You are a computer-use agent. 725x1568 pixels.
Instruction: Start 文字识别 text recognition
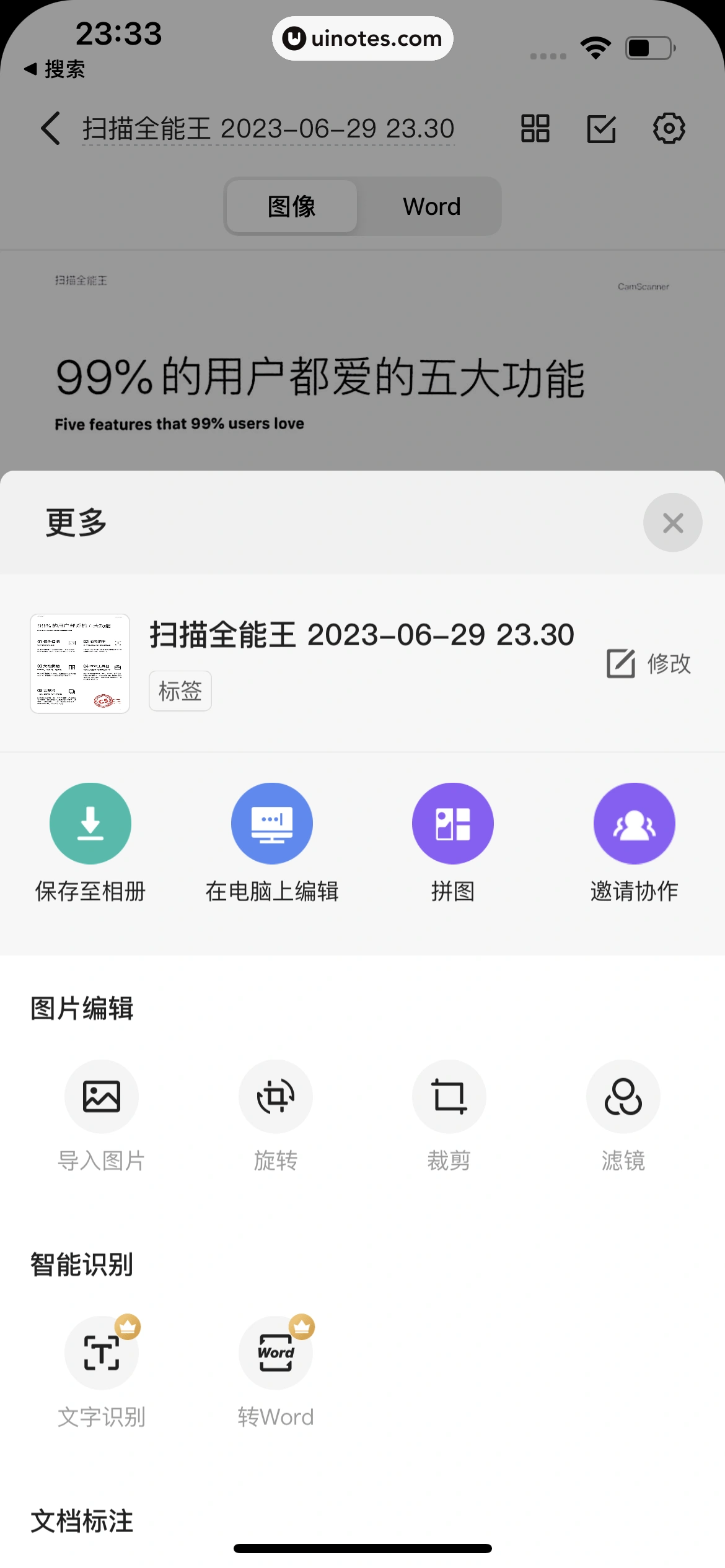click(102, 1353)
